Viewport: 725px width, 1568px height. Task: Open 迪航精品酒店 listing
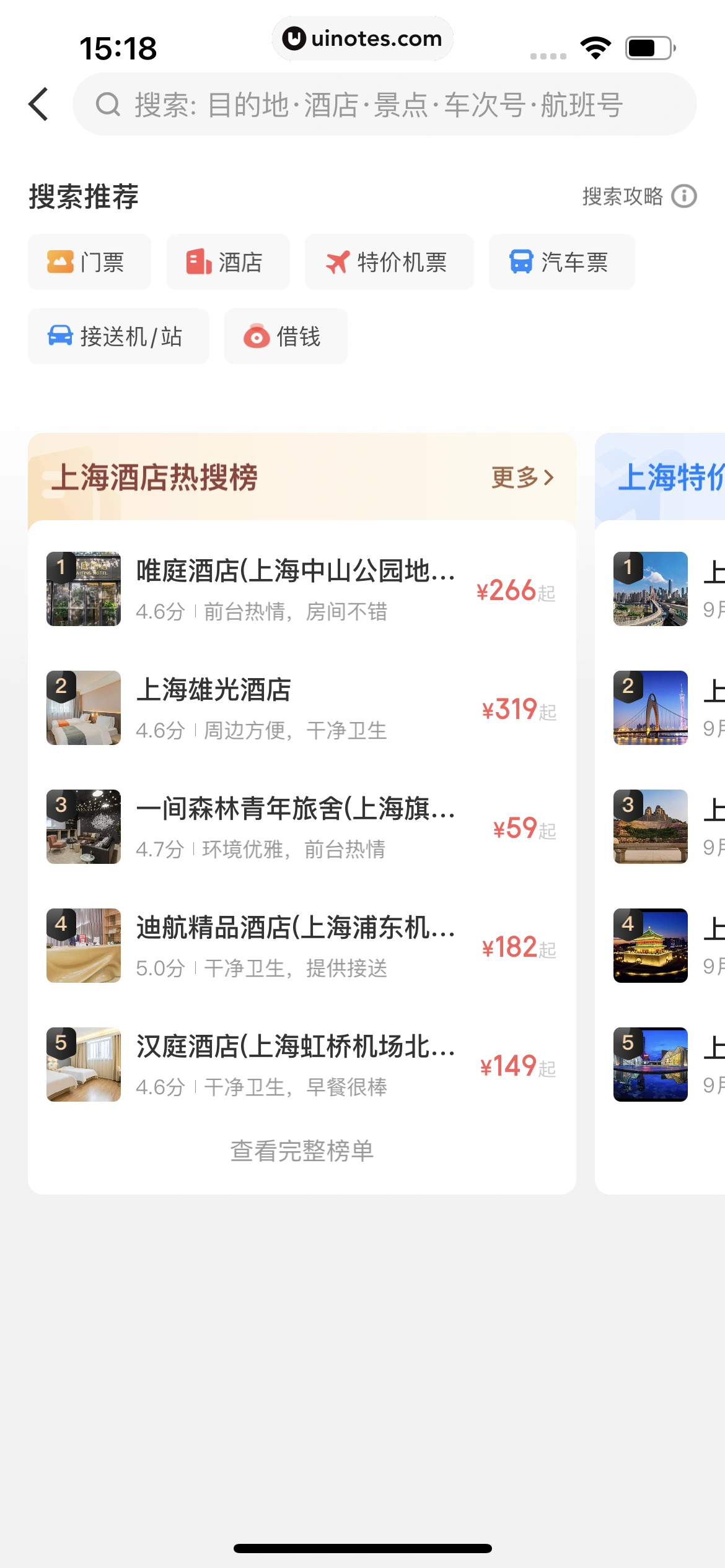301,946
